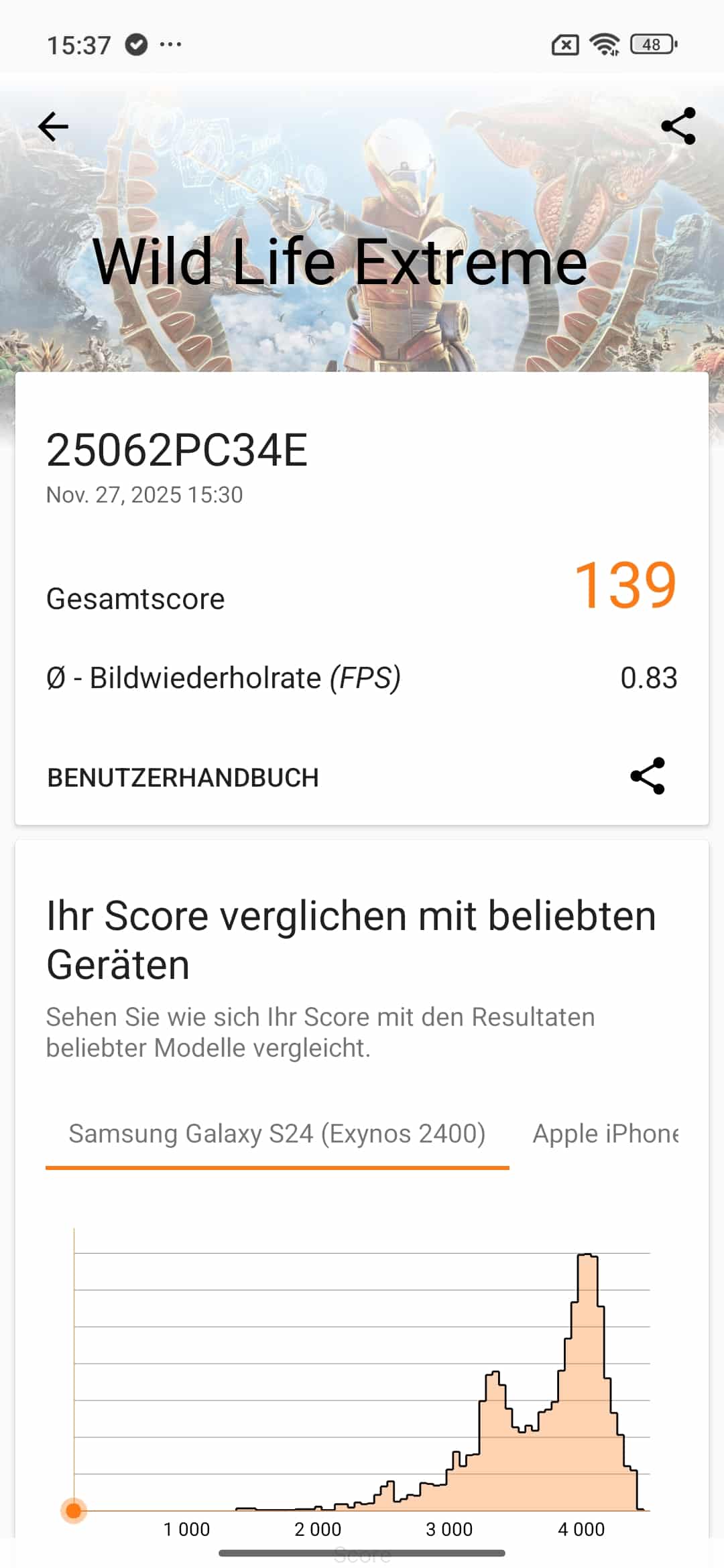Image resolution: width=724 pixels, height=1568 pixels.
Task: Share the result from the score card
Action: 648,776
